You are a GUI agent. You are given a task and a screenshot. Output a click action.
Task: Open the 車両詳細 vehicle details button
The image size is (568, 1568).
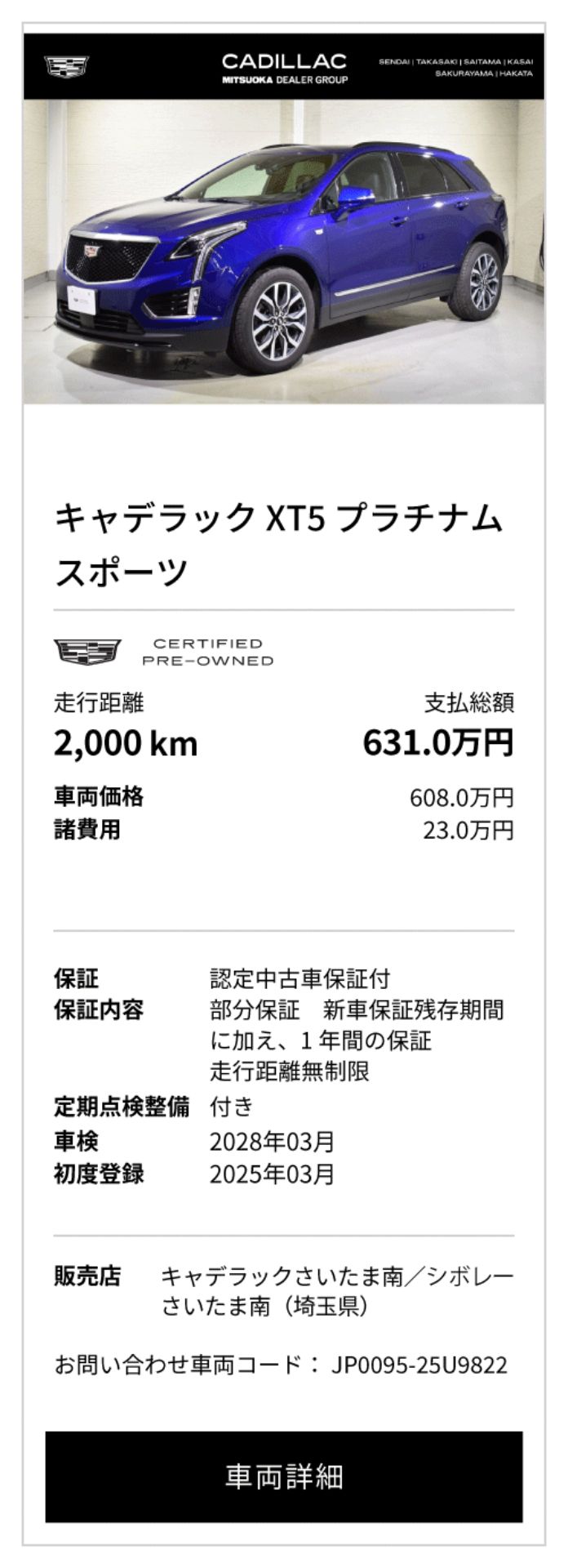[284, 1476]
